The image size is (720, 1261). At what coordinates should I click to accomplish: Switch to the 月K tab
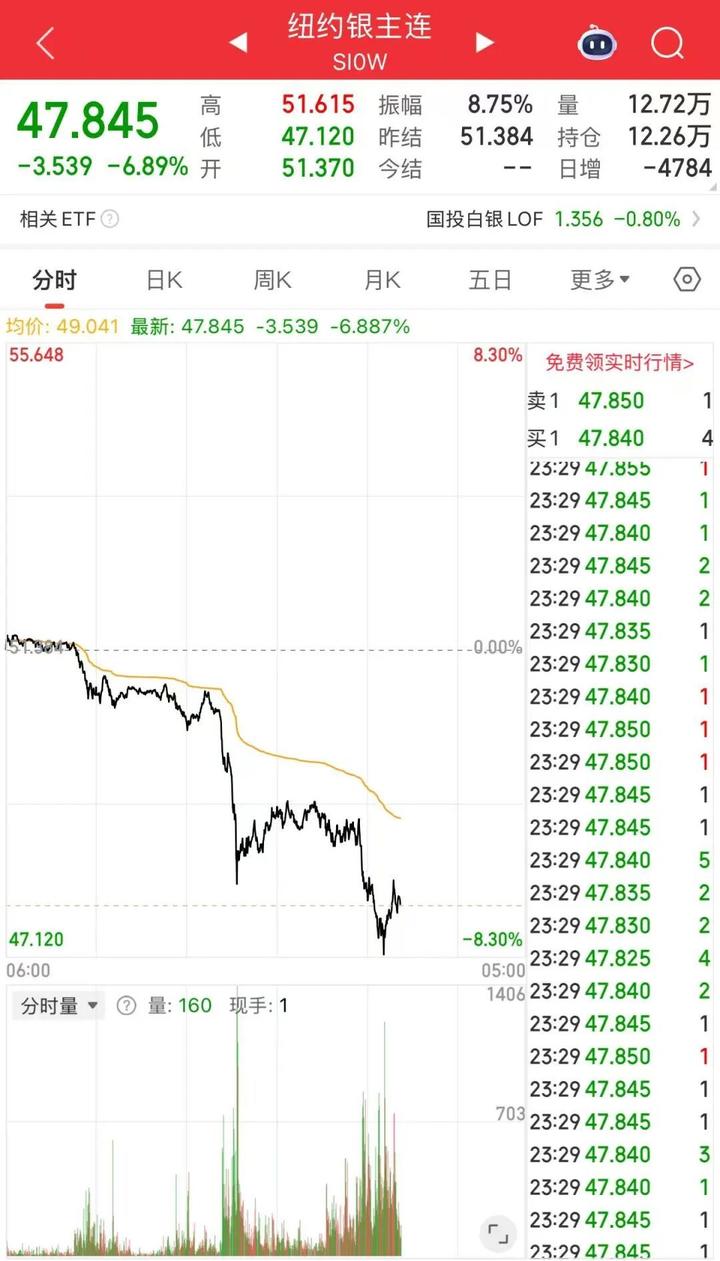coord(381,280)
